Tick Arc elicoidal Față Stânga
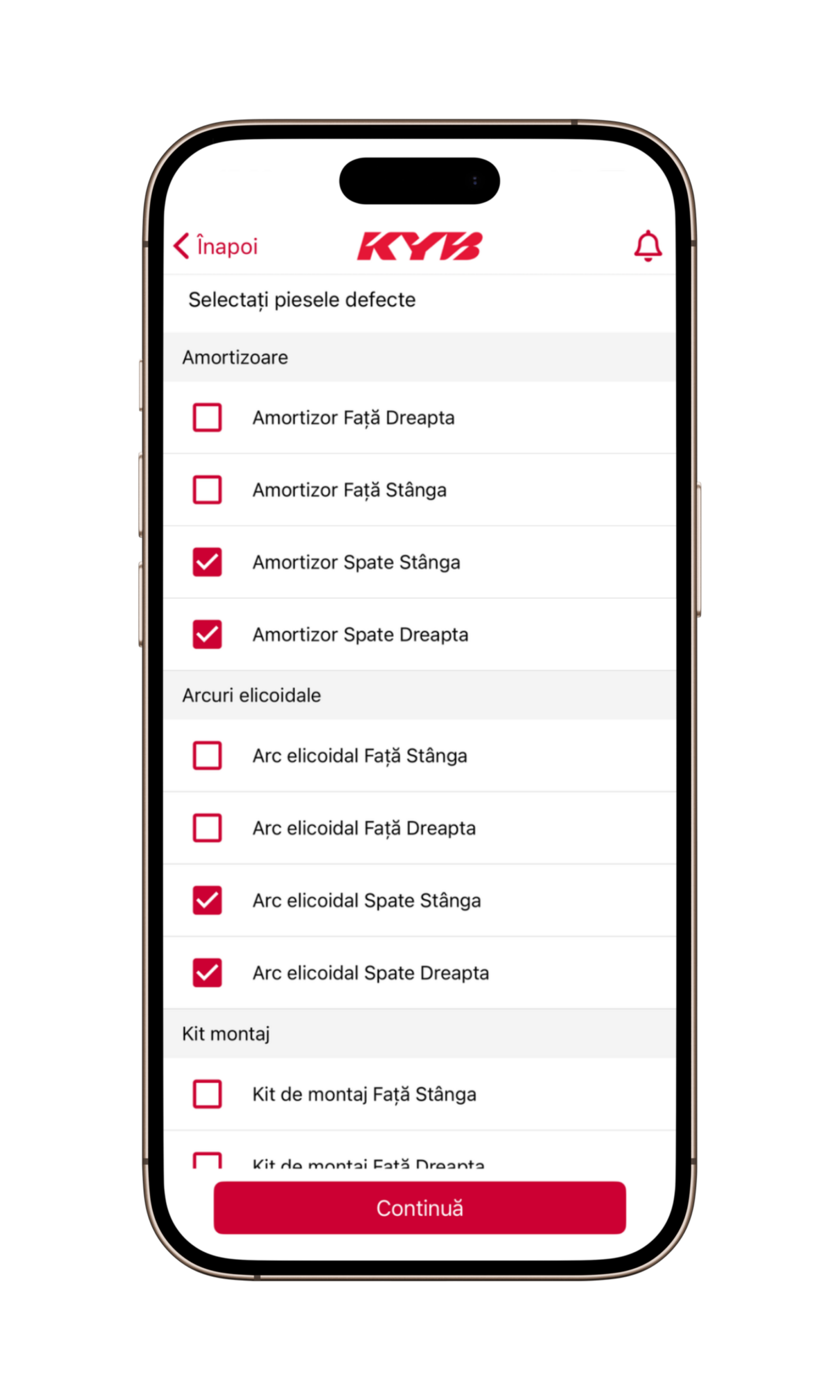 click(207, 755)
